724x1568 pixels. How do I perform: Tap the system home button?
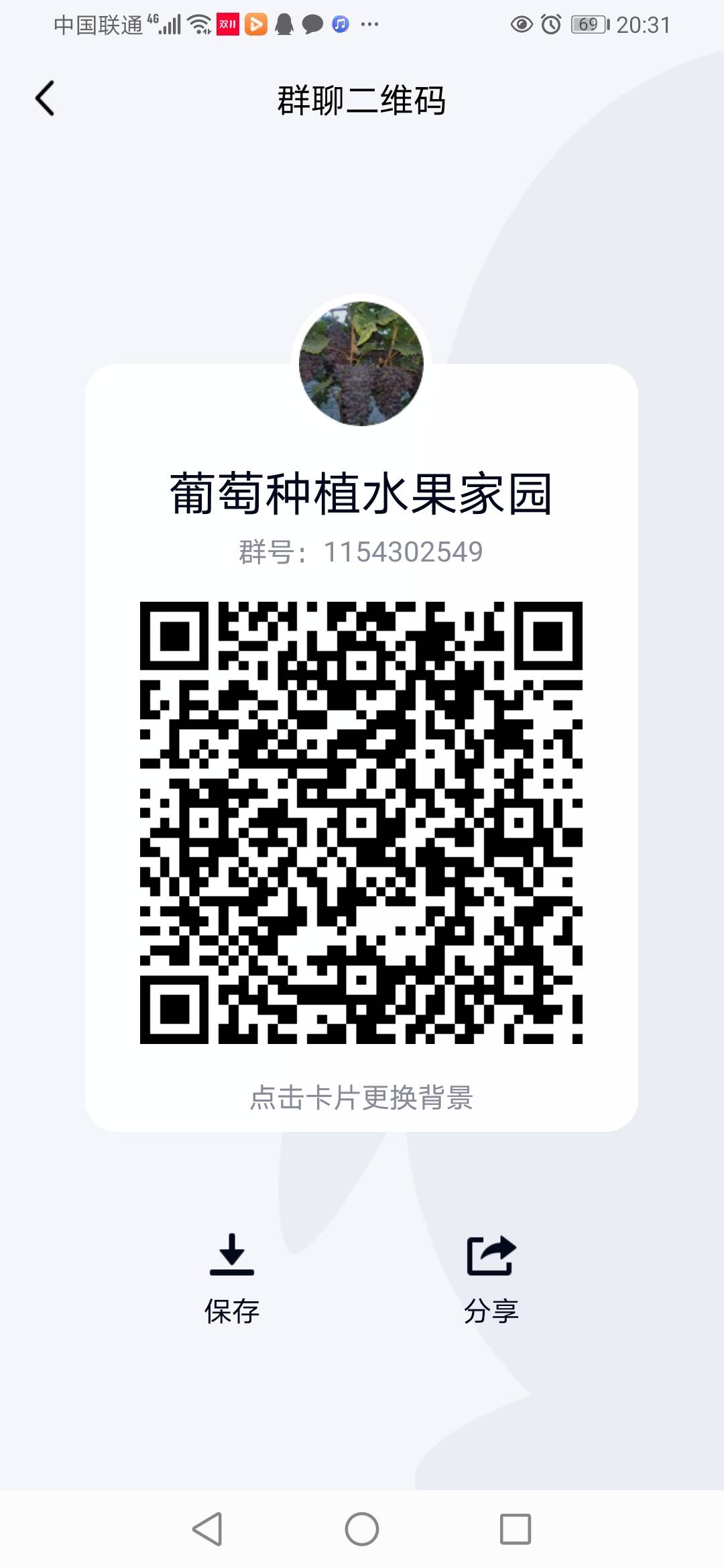[362, 1529]
